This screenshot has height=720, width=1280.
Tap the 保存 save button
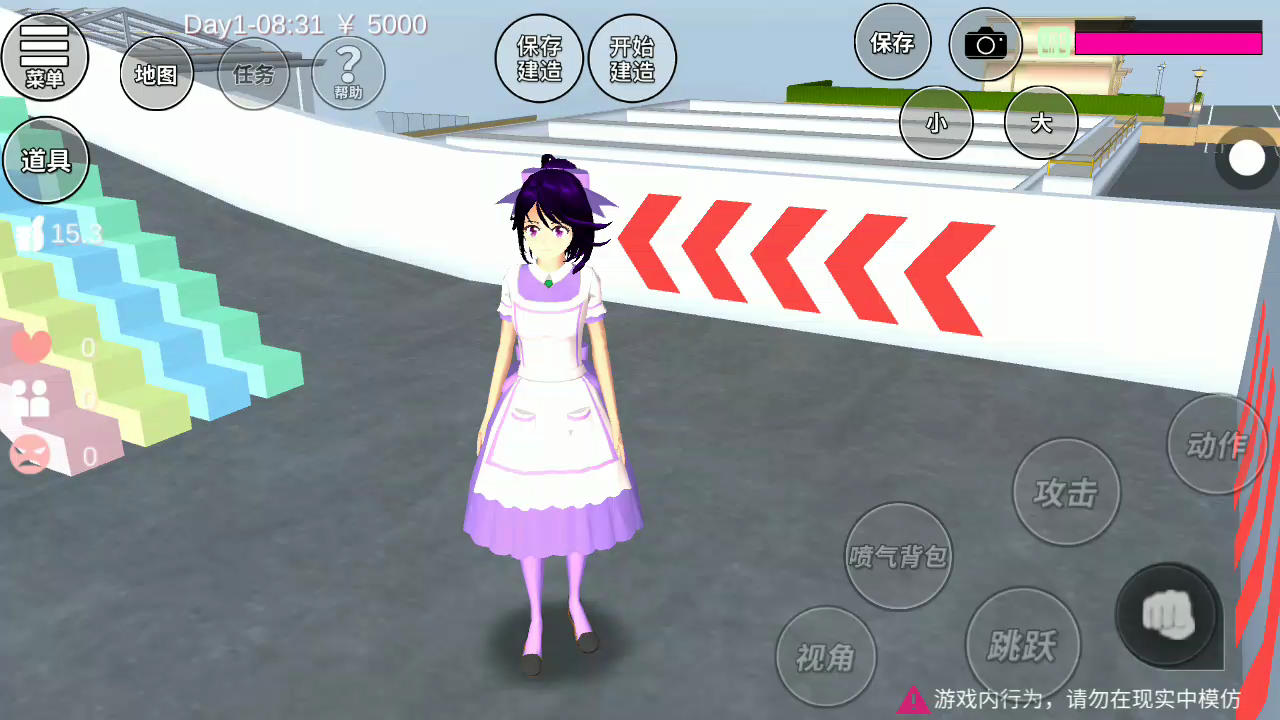coord(892,43)
